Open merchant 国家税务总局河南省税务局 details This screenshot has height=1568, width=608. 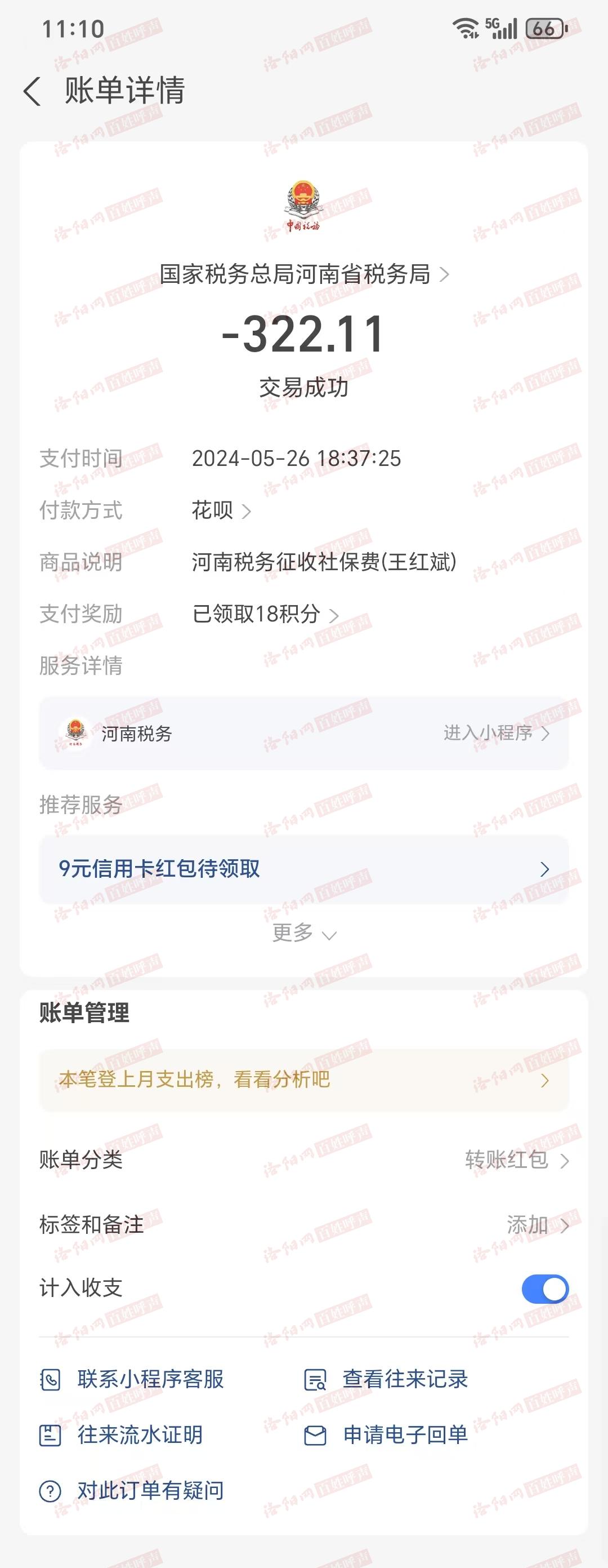[303, 274]
